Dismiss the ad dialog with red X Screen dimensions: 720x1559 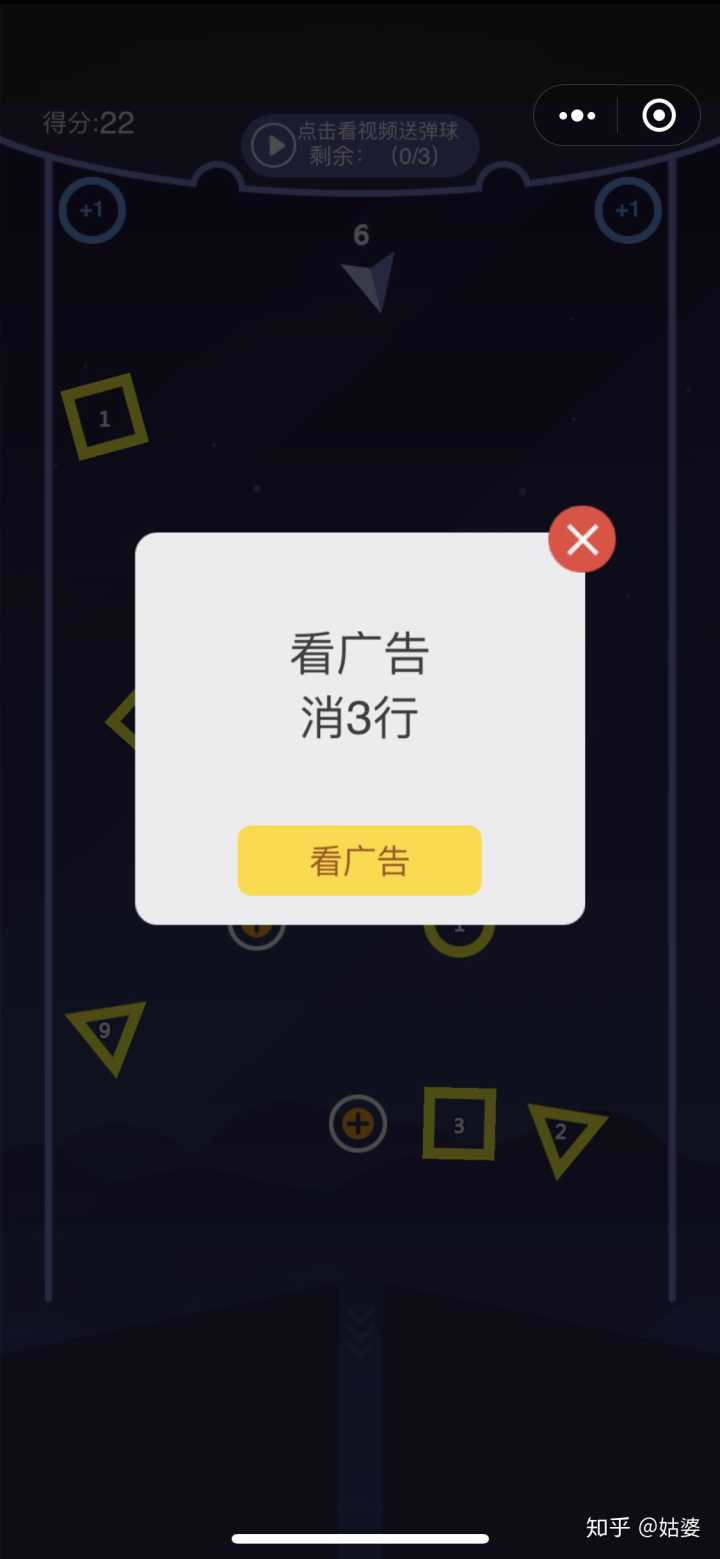coord(582,540)
